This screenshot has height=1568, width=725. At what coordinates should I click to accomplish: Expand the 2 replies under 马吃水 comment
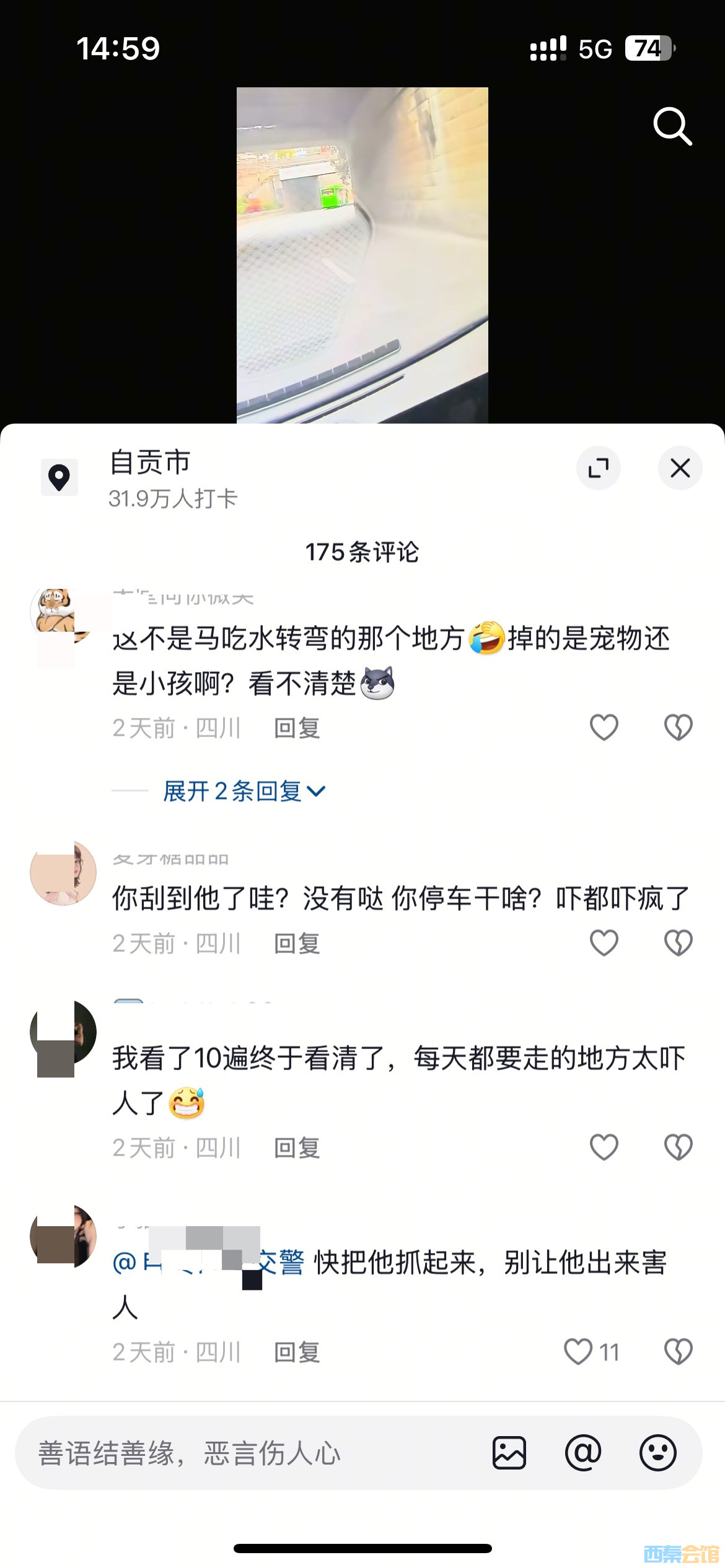243,791
